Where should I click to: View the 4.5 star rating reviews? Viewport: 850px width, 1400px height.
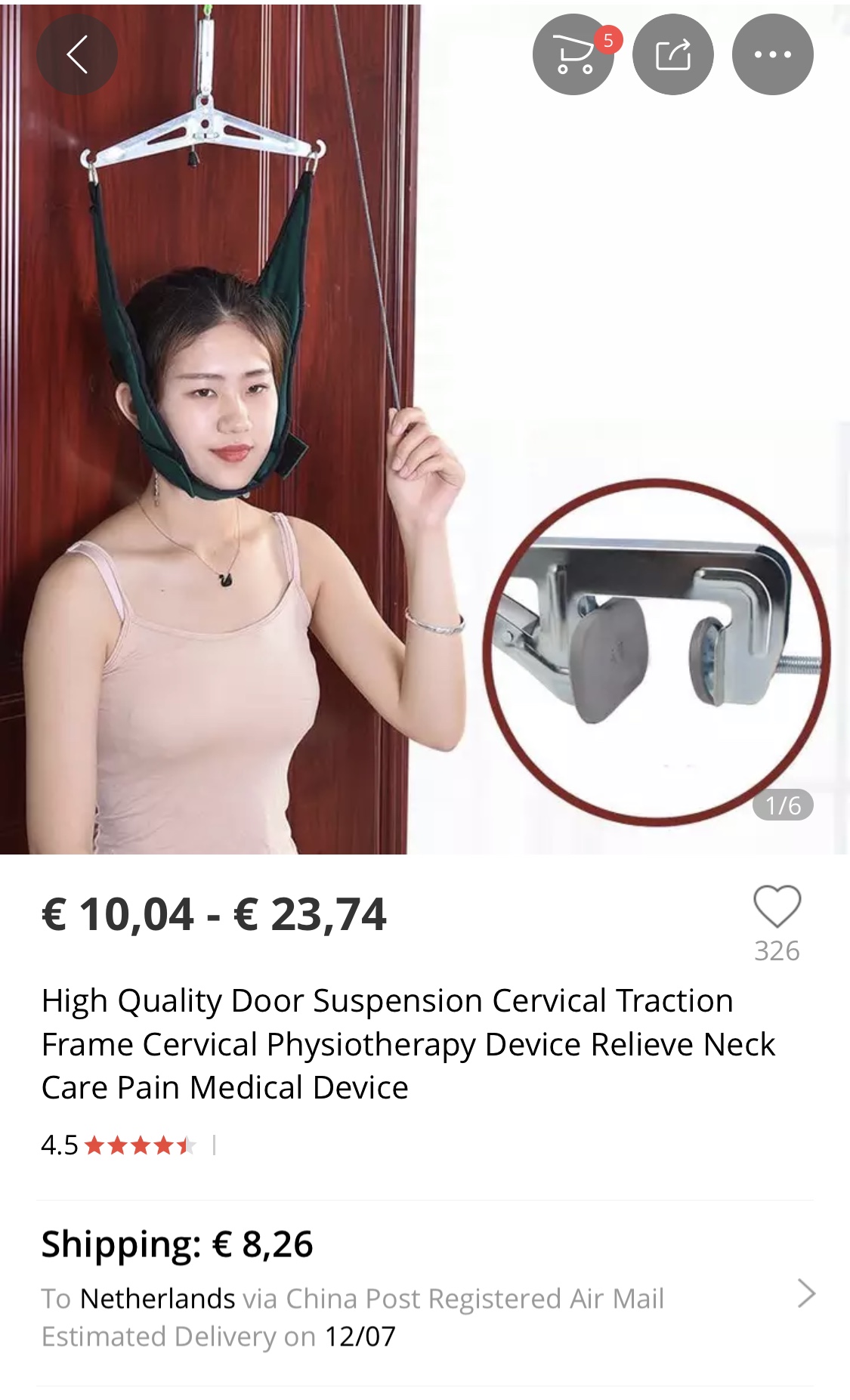[119, 1145]
